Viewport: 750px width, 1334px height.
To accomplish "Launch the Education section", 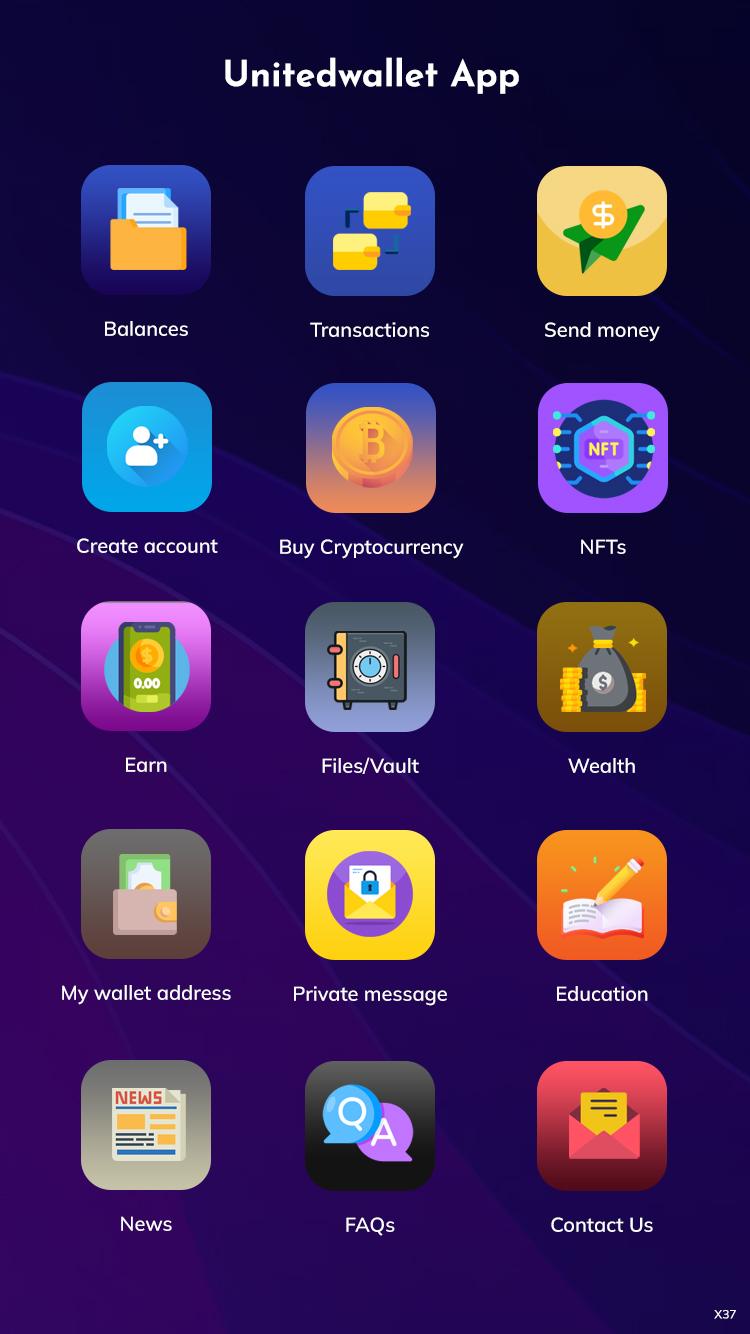I will pos(602,895).
